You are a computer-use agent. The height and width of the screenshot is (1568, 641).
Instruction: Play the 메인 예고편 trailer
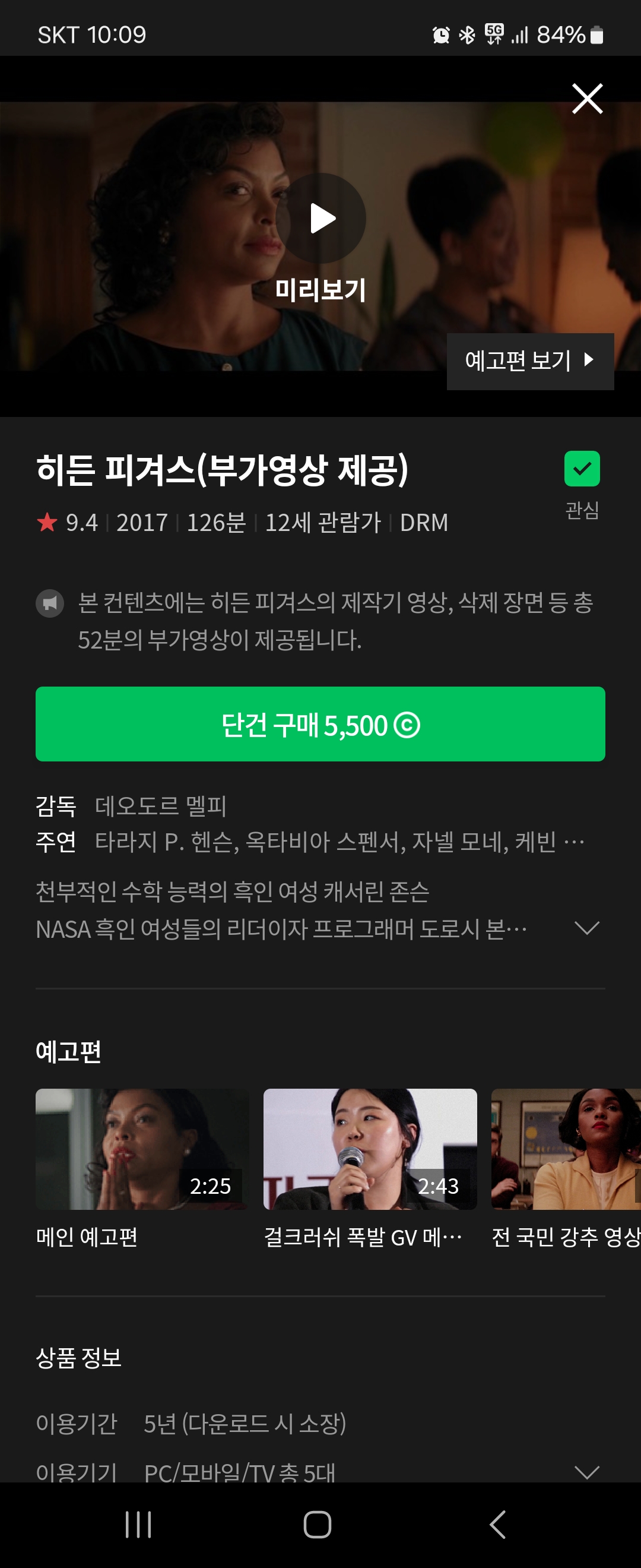tap(142, 1149)
